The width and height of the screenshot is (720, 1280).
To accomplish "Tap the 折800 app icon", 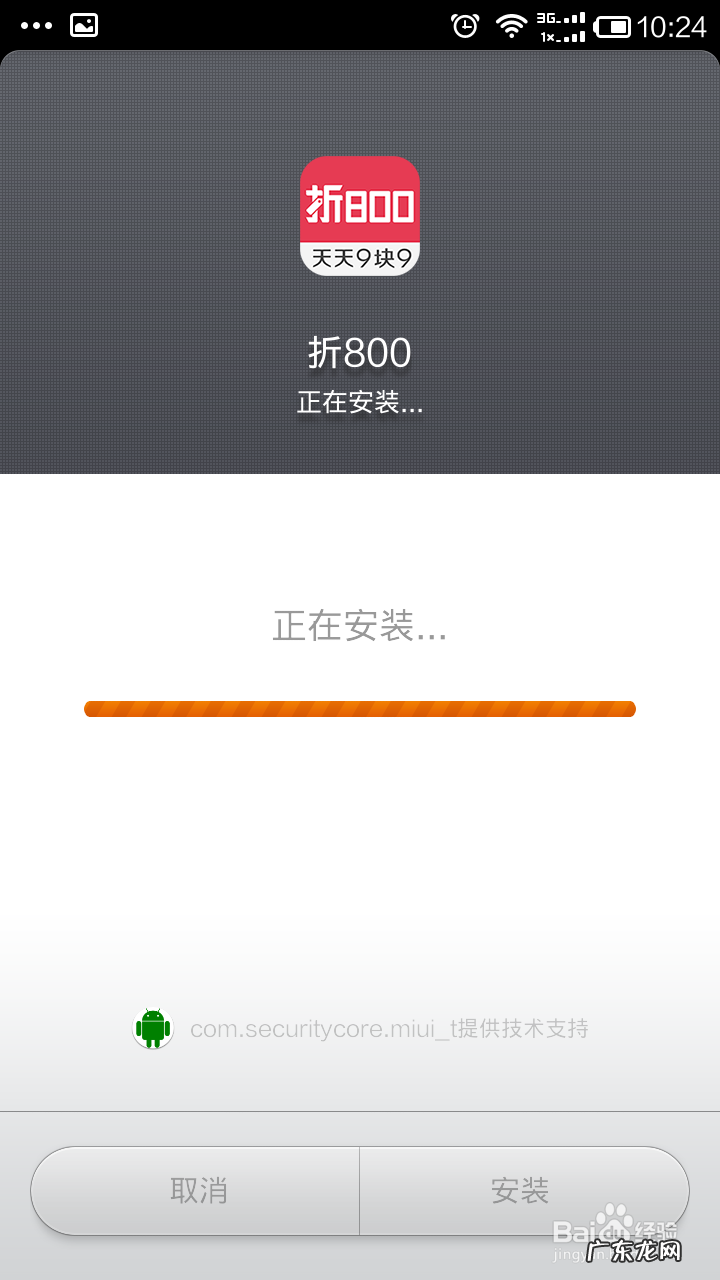I will tap(360, 213).
